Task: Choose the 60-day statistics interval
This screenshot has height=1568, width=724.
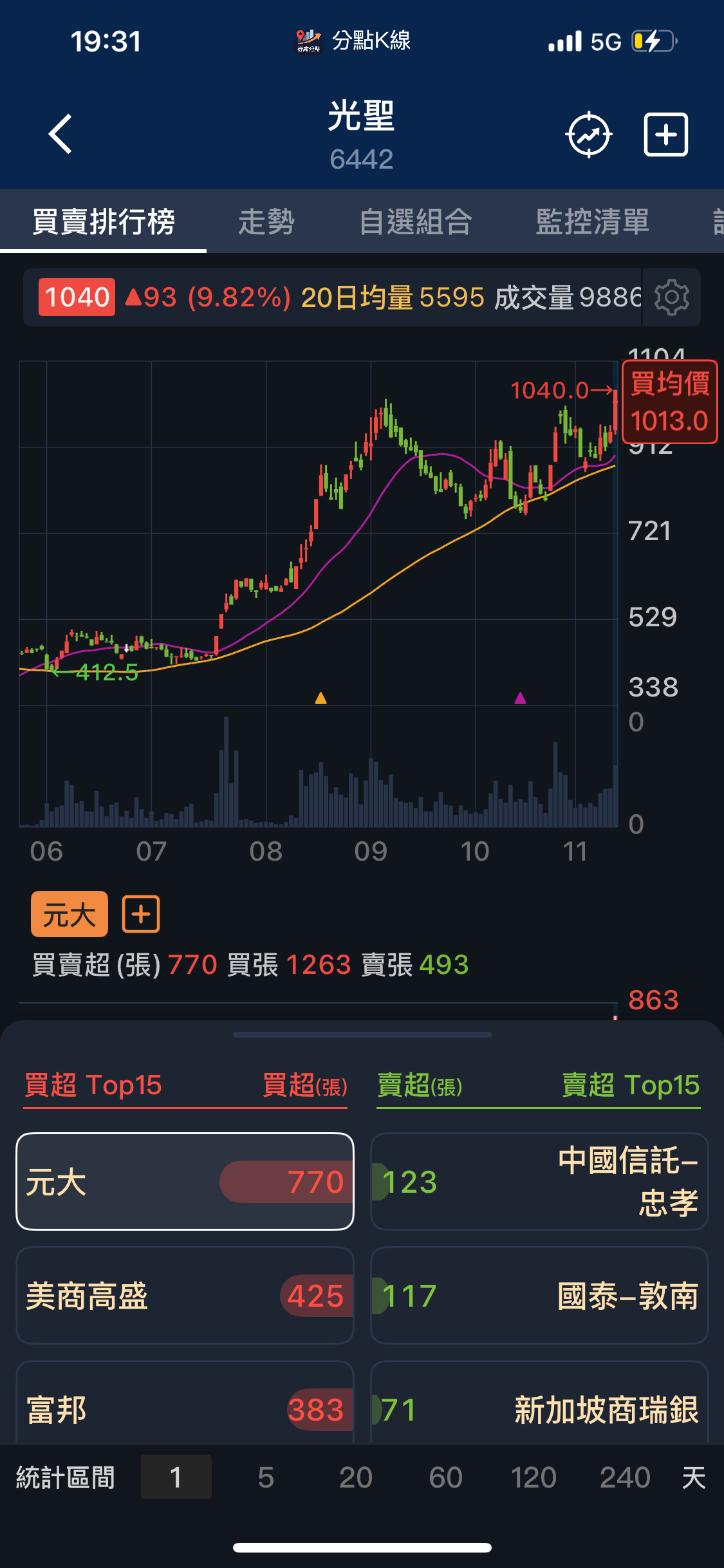Action: click(445, 1477)
